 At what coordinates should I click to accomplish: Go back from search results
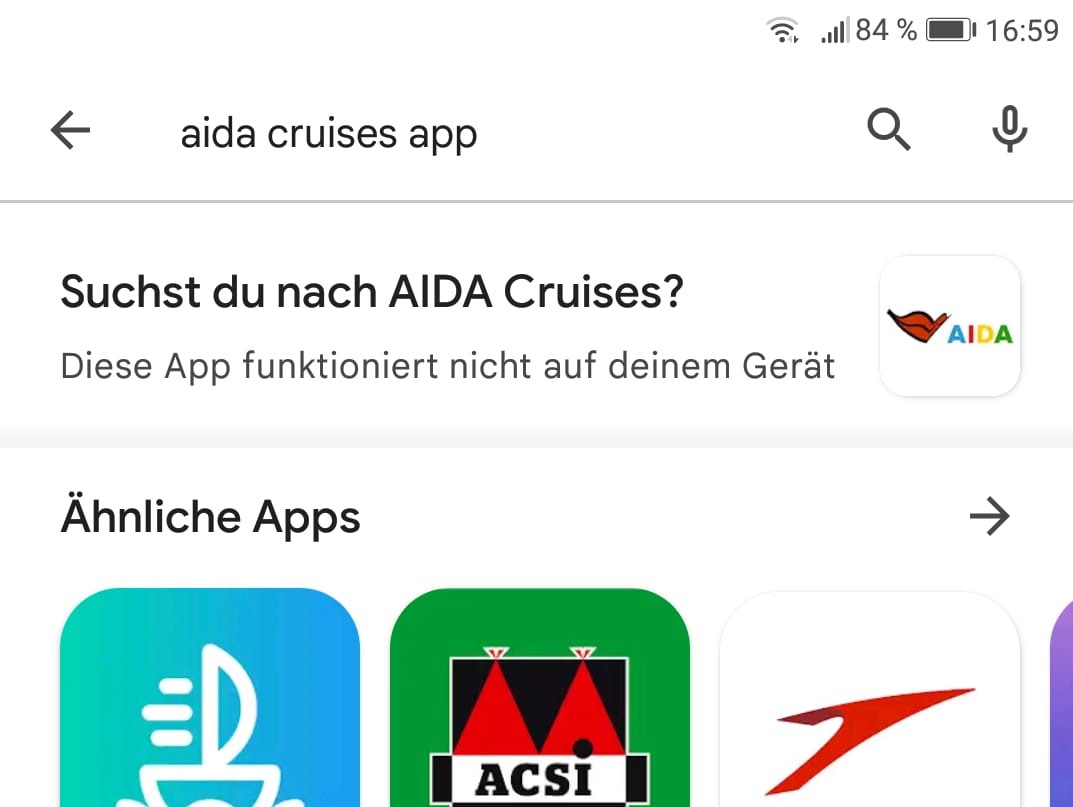pos(70,131)
